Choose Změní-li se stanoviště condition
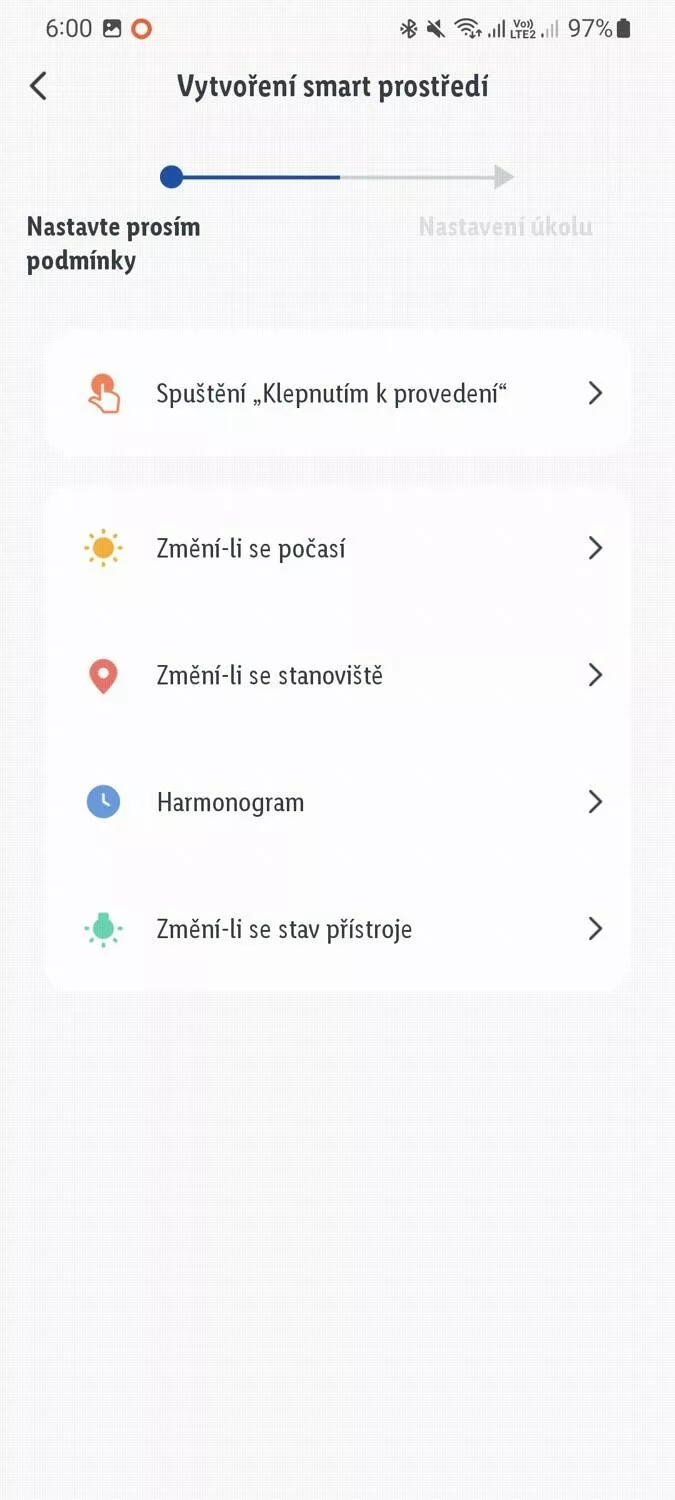 [x=337, y=675]
